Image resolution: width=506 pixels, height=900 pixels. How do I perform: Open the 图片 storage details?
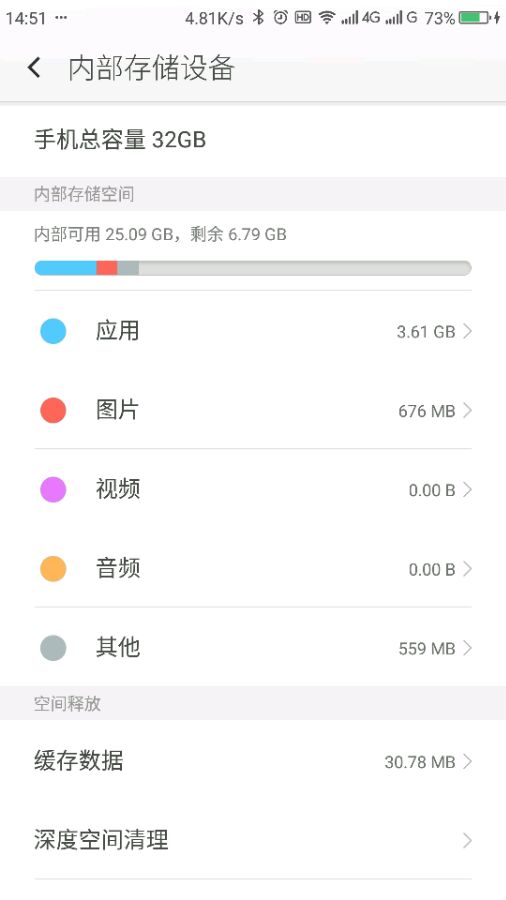253,410
